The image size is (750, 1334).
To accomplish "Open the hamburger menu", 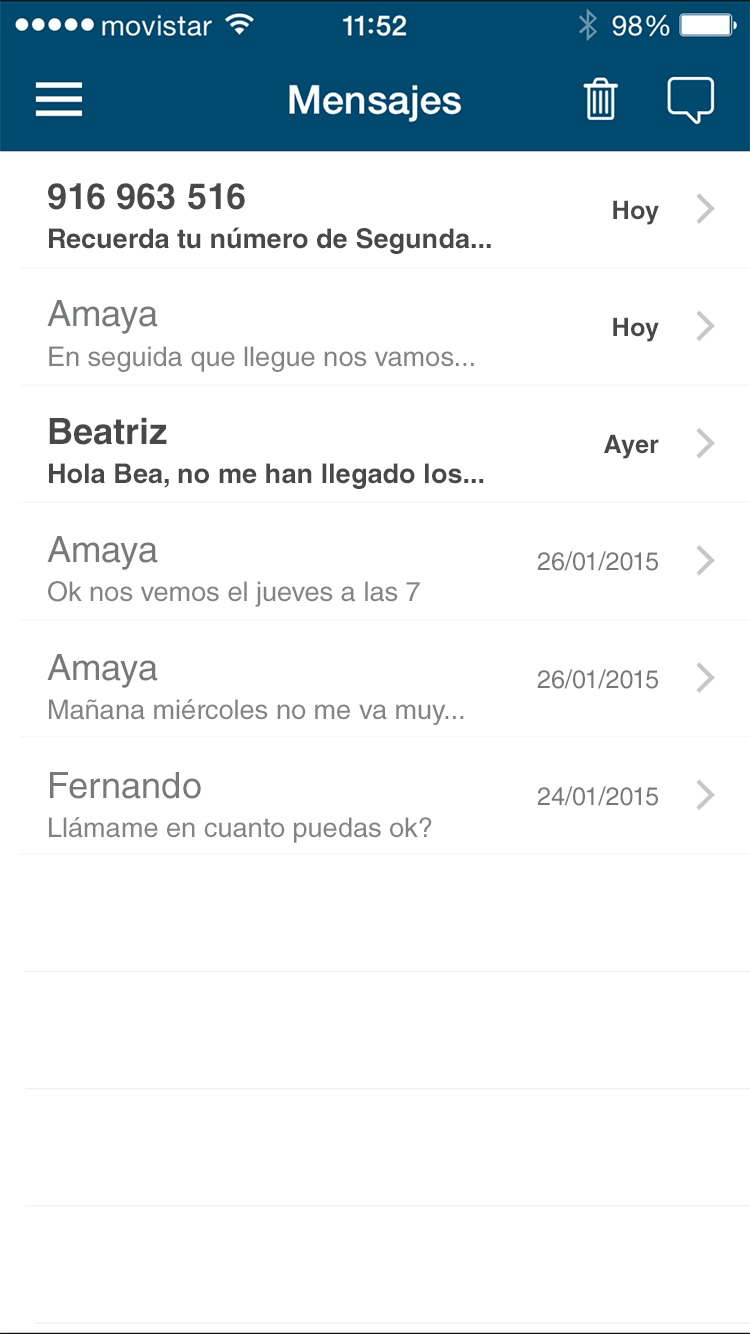I will coord(59,100).
